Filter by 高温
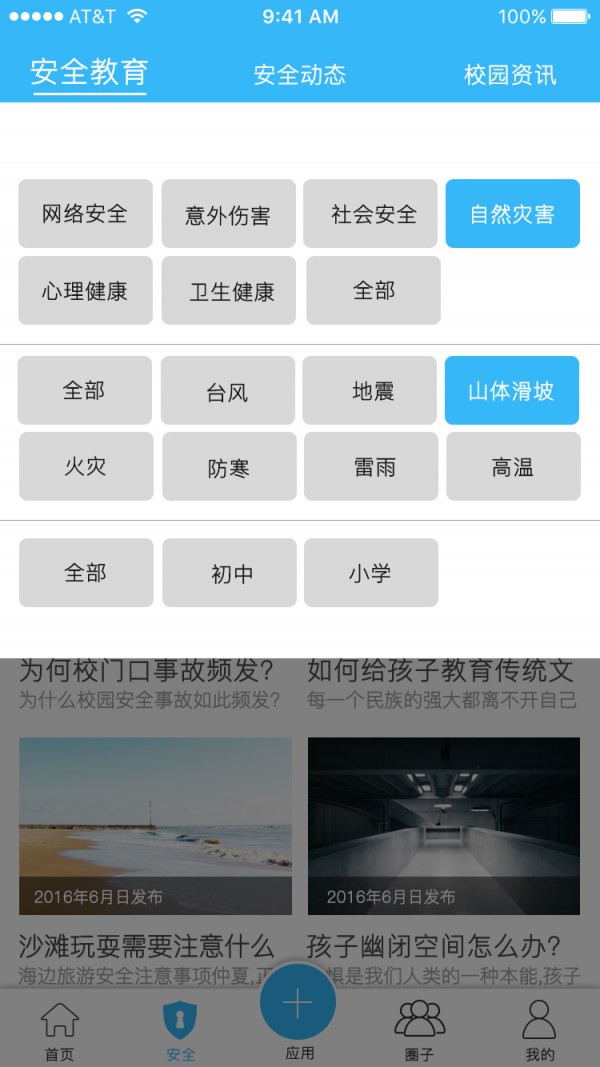The height and width of the screenshot is (1067, 600). tap(513, 467)
